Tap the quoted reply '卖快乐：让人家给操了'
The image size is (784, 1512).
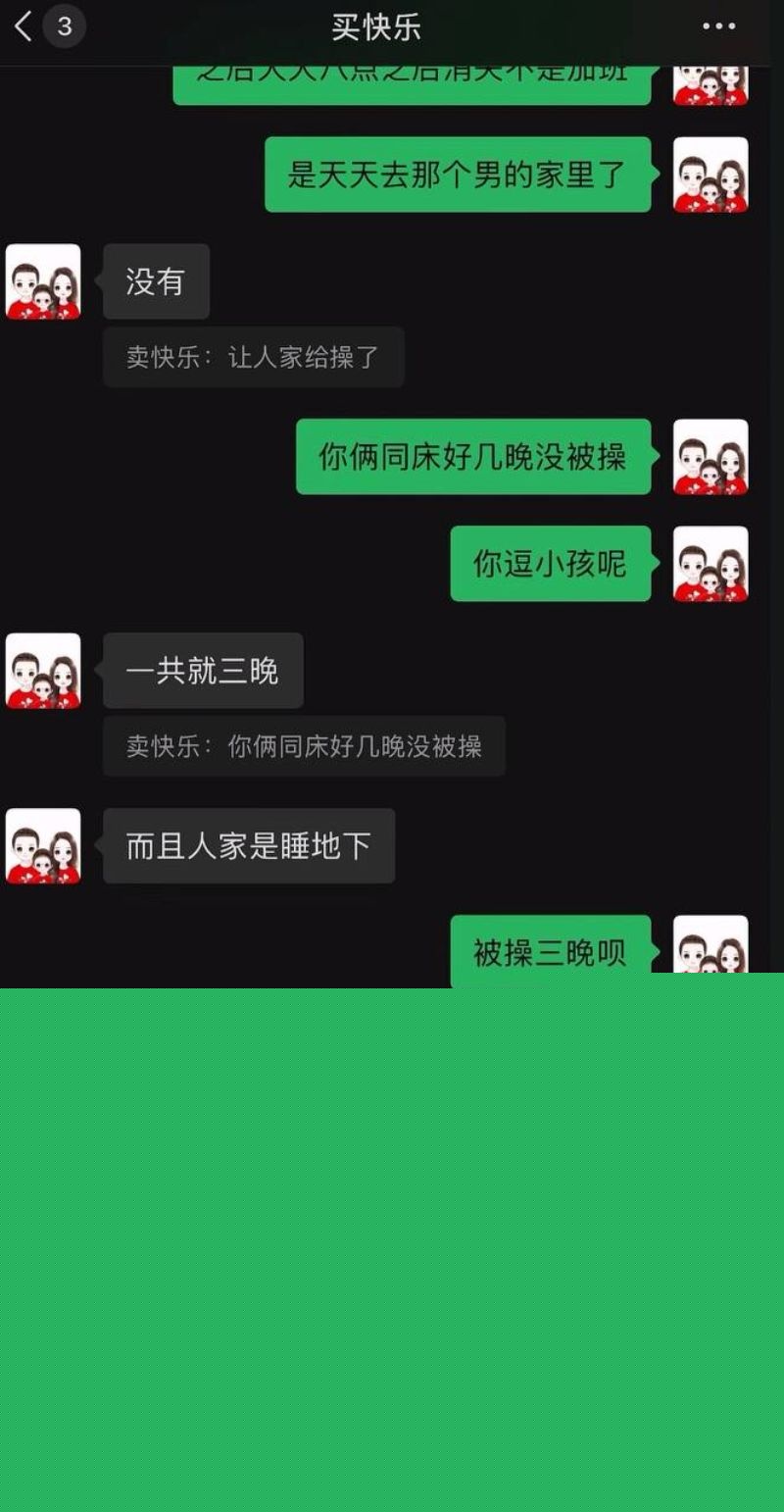click(255, 357)
